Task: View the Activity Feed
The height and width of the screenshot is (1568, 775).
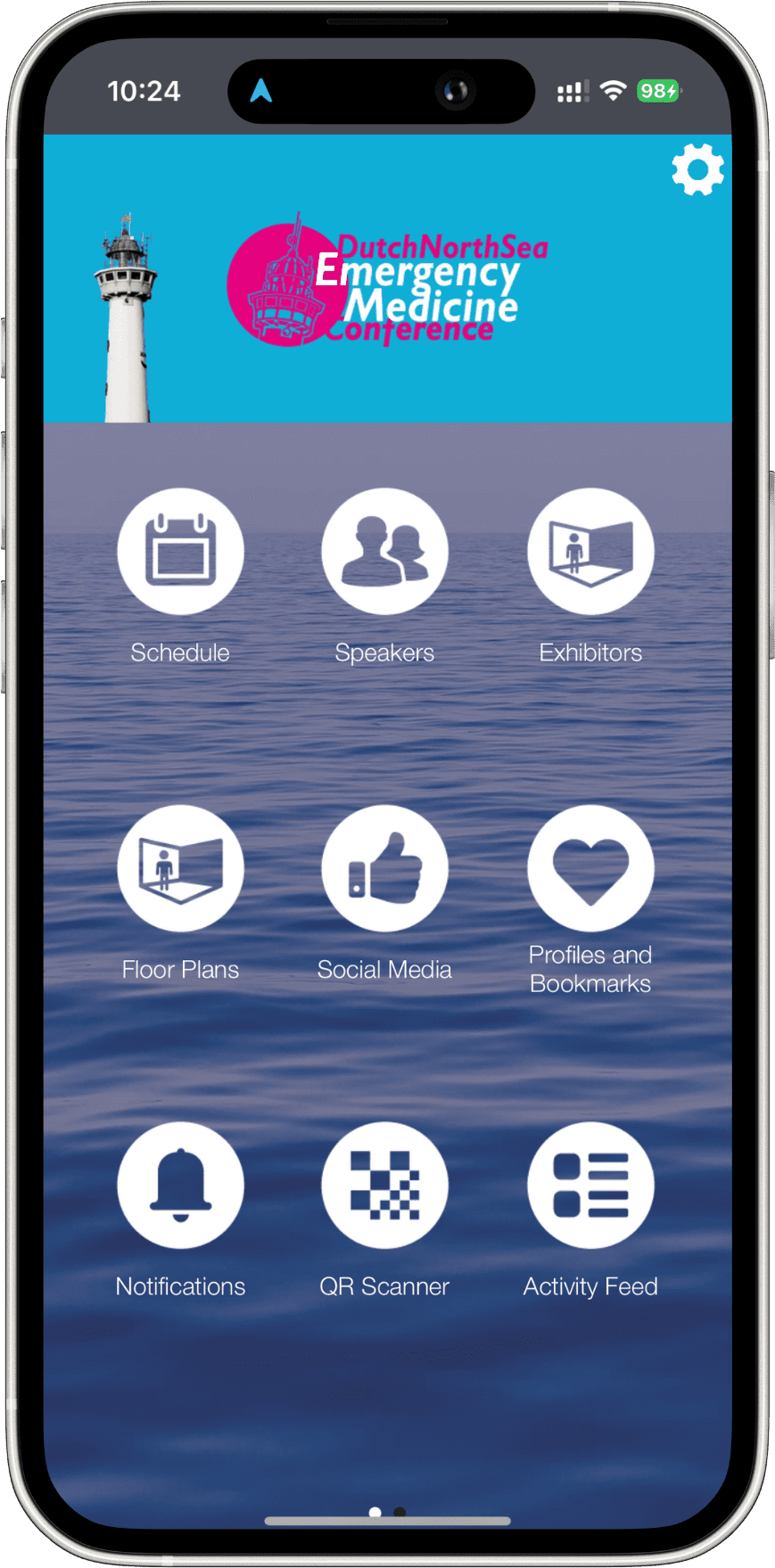Action: coord(589,1186)
